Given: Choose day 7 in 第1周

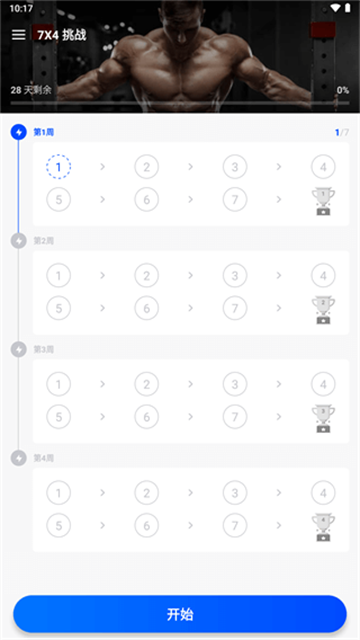Looking at the screenshot, I should point(235,200).
